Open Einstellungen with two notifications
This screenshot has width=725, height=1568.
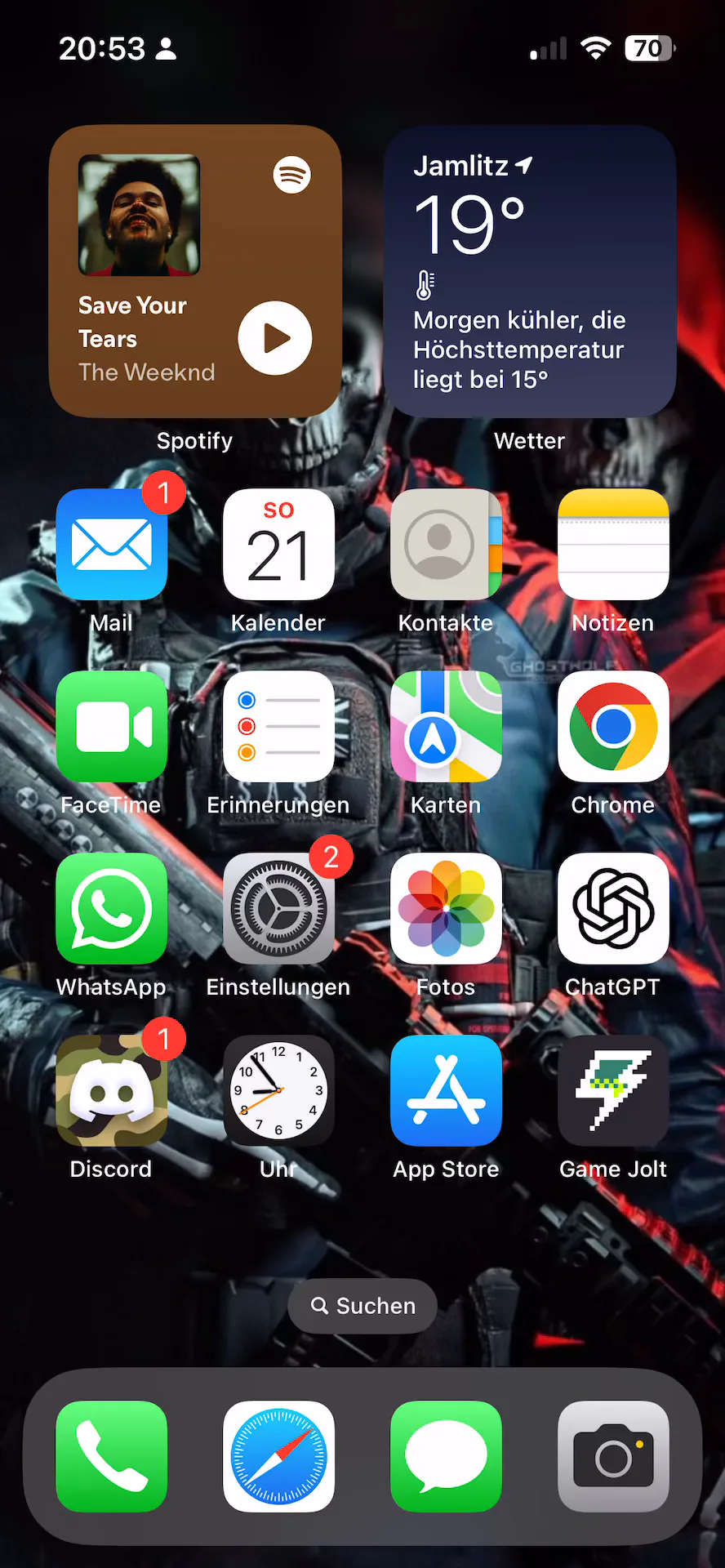[x=278, y=909]
